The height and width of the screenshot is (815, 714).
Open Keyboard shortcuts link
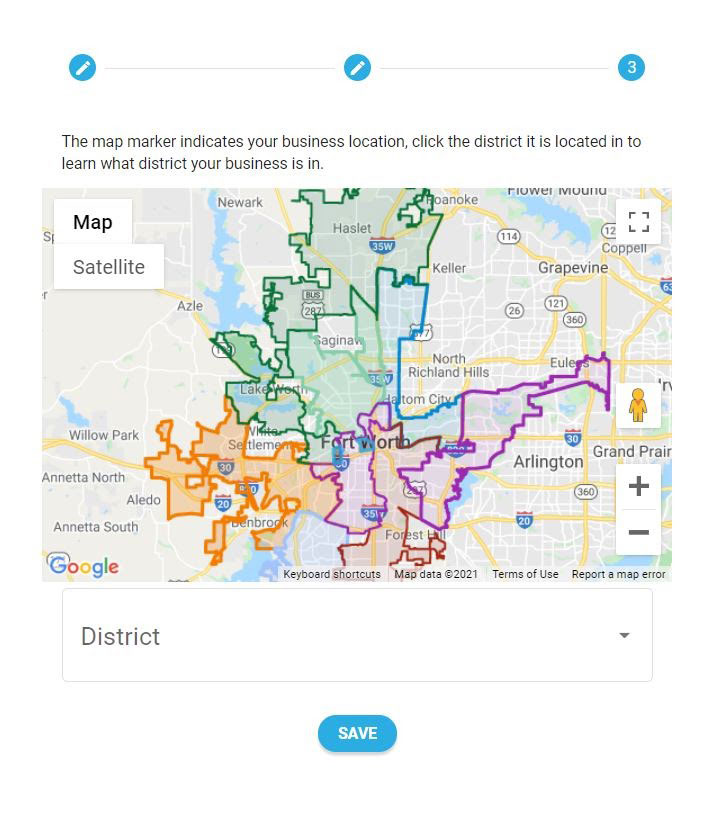pos(331,574)
